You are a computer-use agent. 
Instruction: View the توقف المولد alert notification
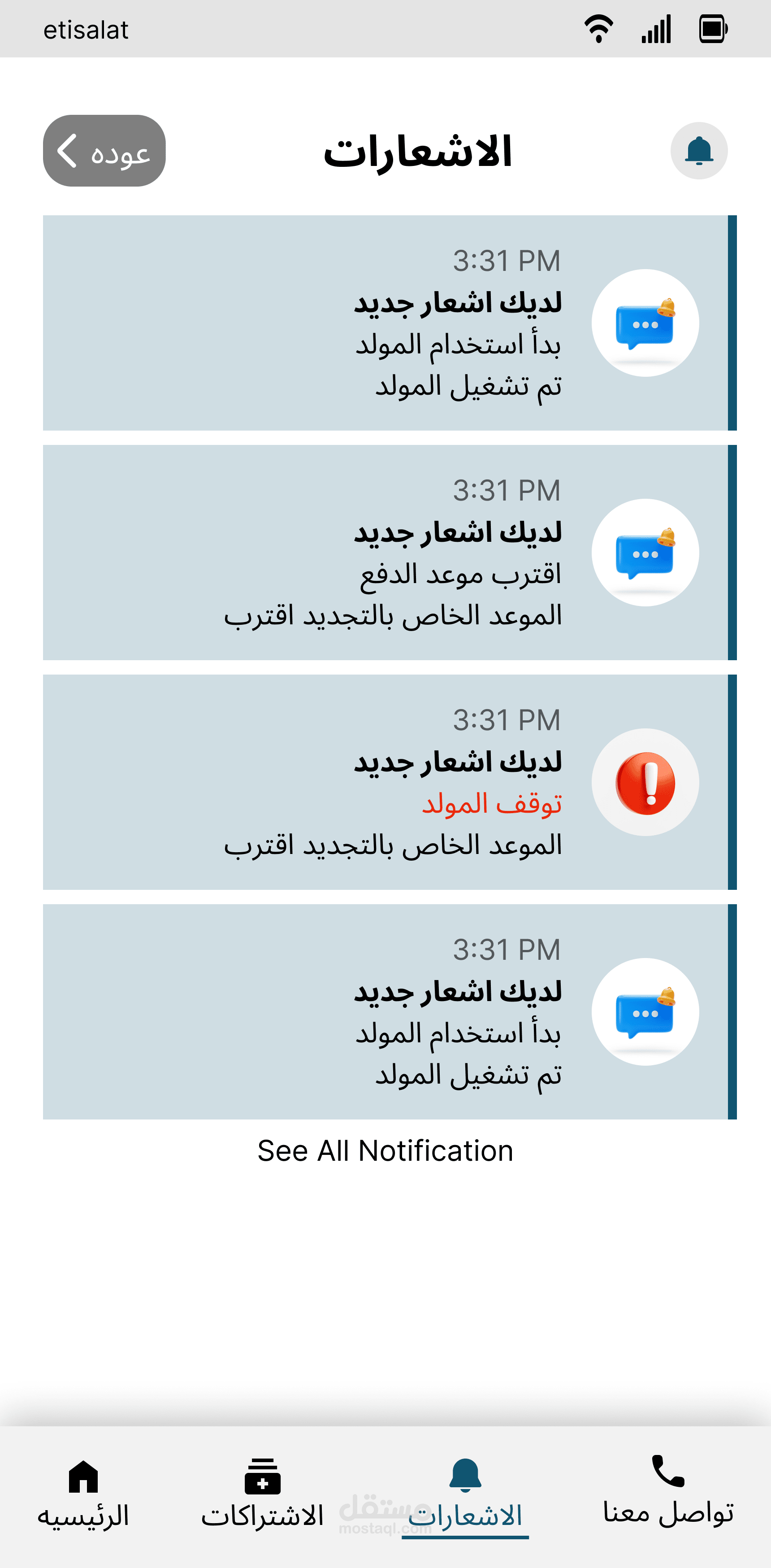[x=390, y=782]
